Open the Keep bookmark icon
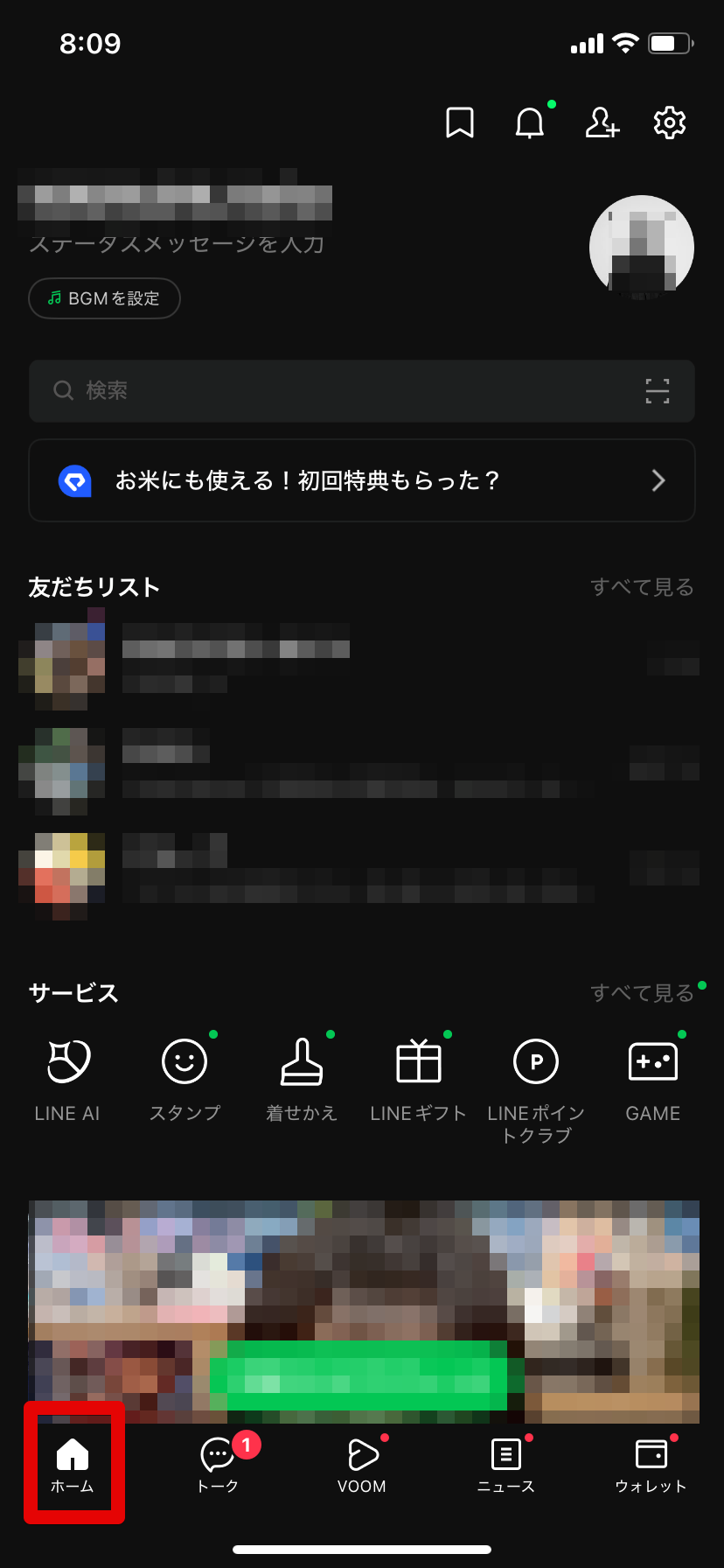Viewport: 724px width, 1568px height. tap(460, 123)
